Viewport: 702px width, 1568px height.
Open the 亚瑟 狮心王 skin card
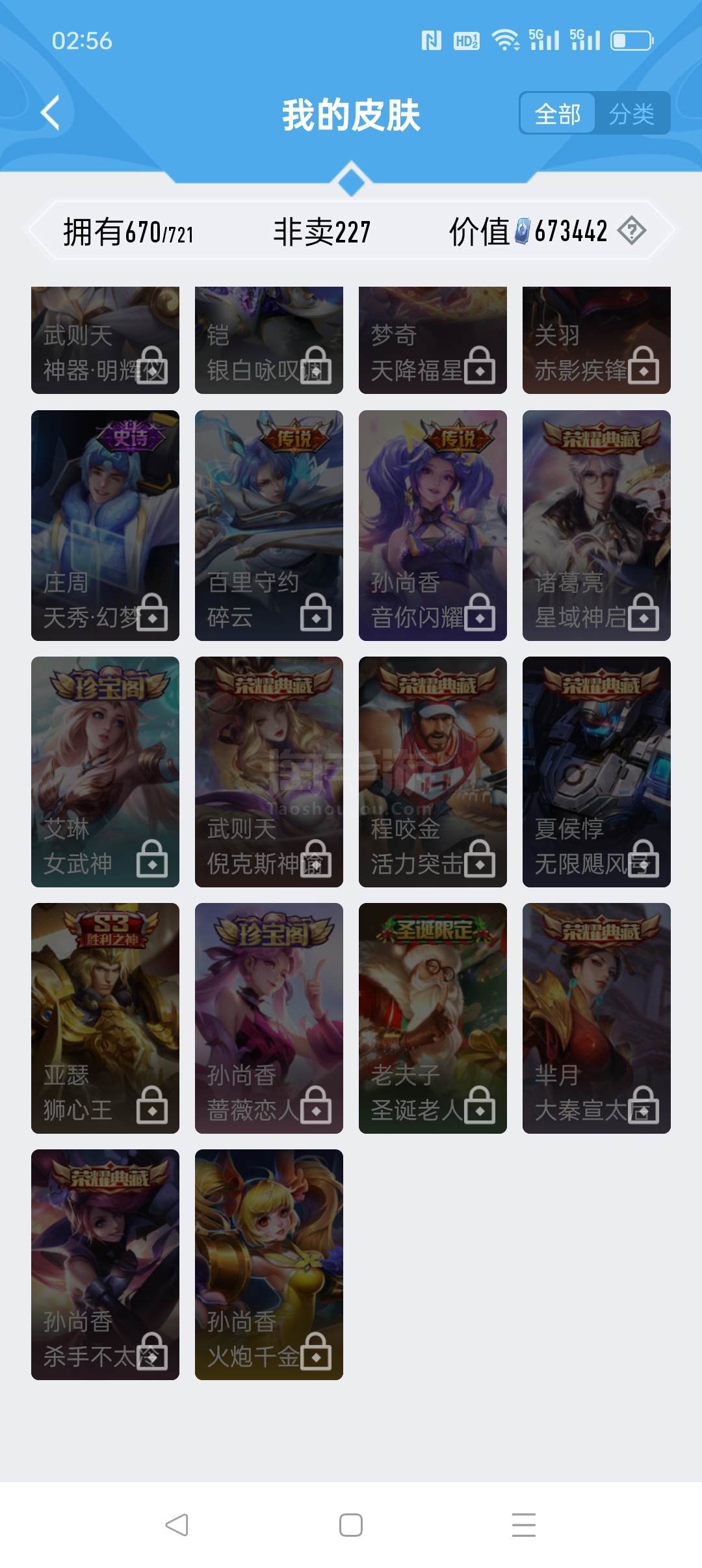click(x=105, y=1018)
